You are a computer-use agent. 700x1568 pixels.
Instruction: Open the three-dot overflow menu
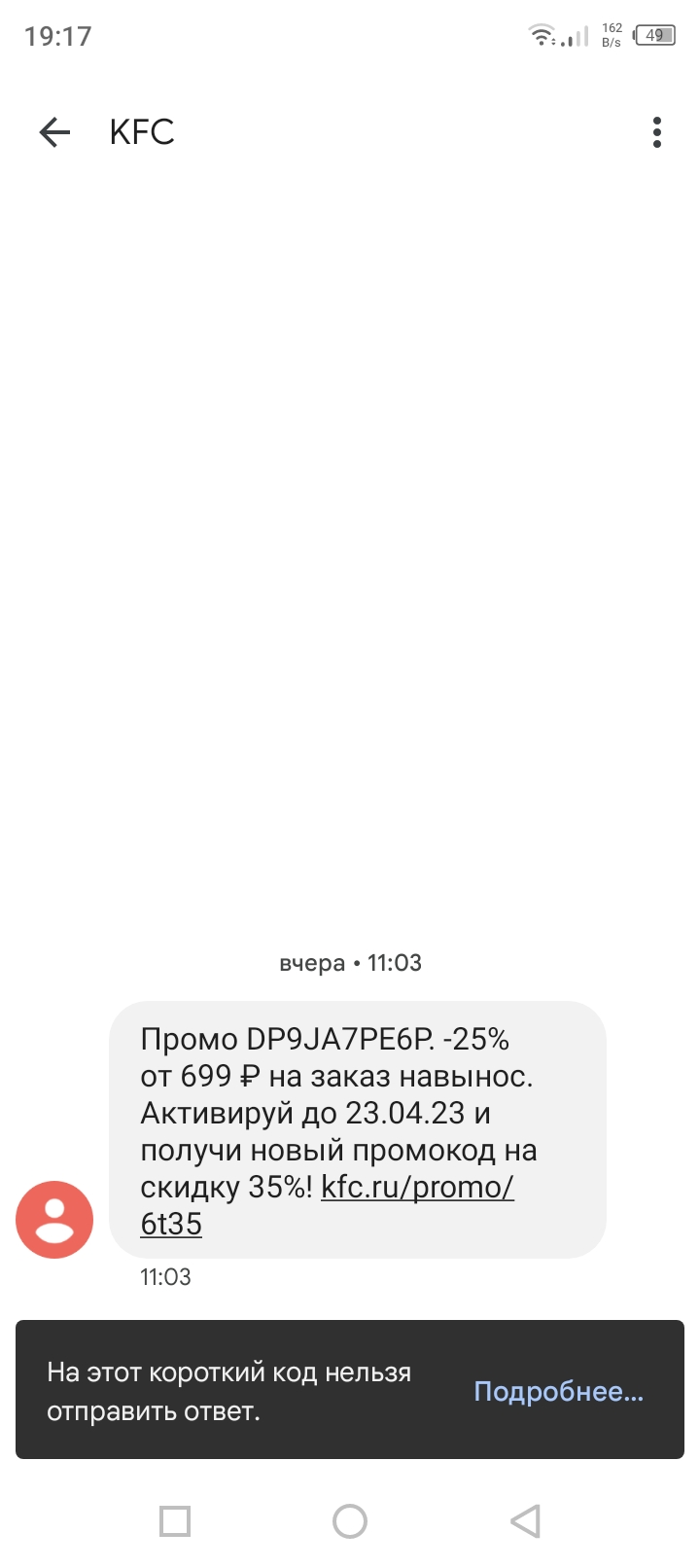click(x=657, y=132)
